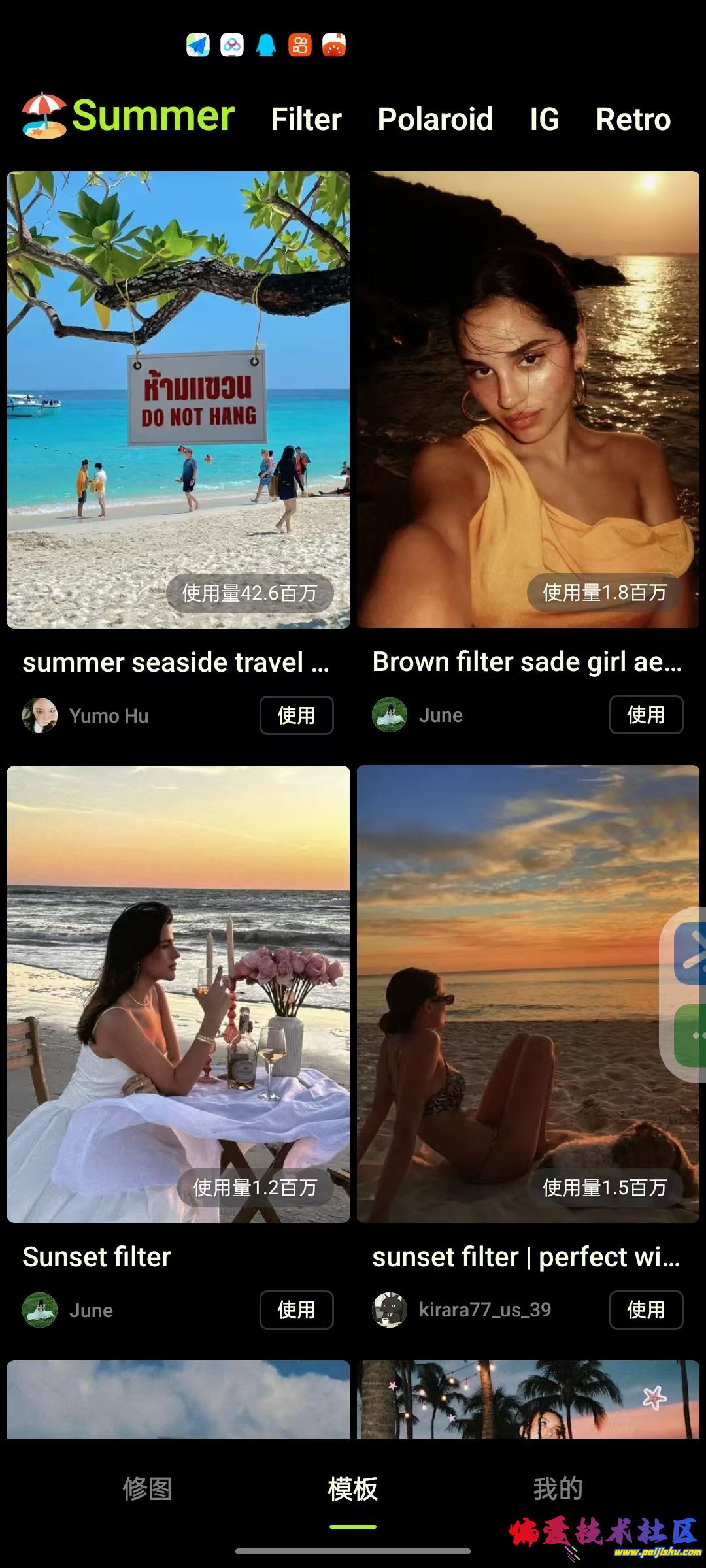Switch to the 修图 tab
Image resolution: width=706 pixels, height=1568 pixels.
click(x=147, y=1489)
